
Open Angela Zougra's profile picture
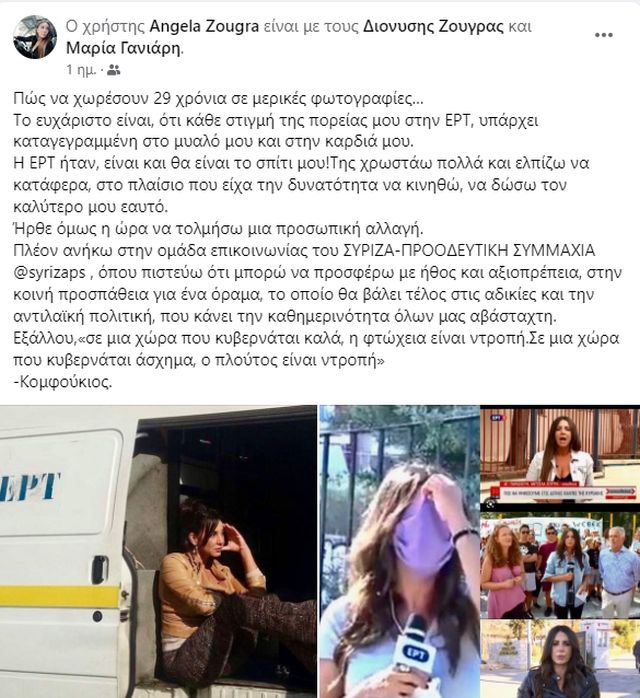tap(34, 37)
